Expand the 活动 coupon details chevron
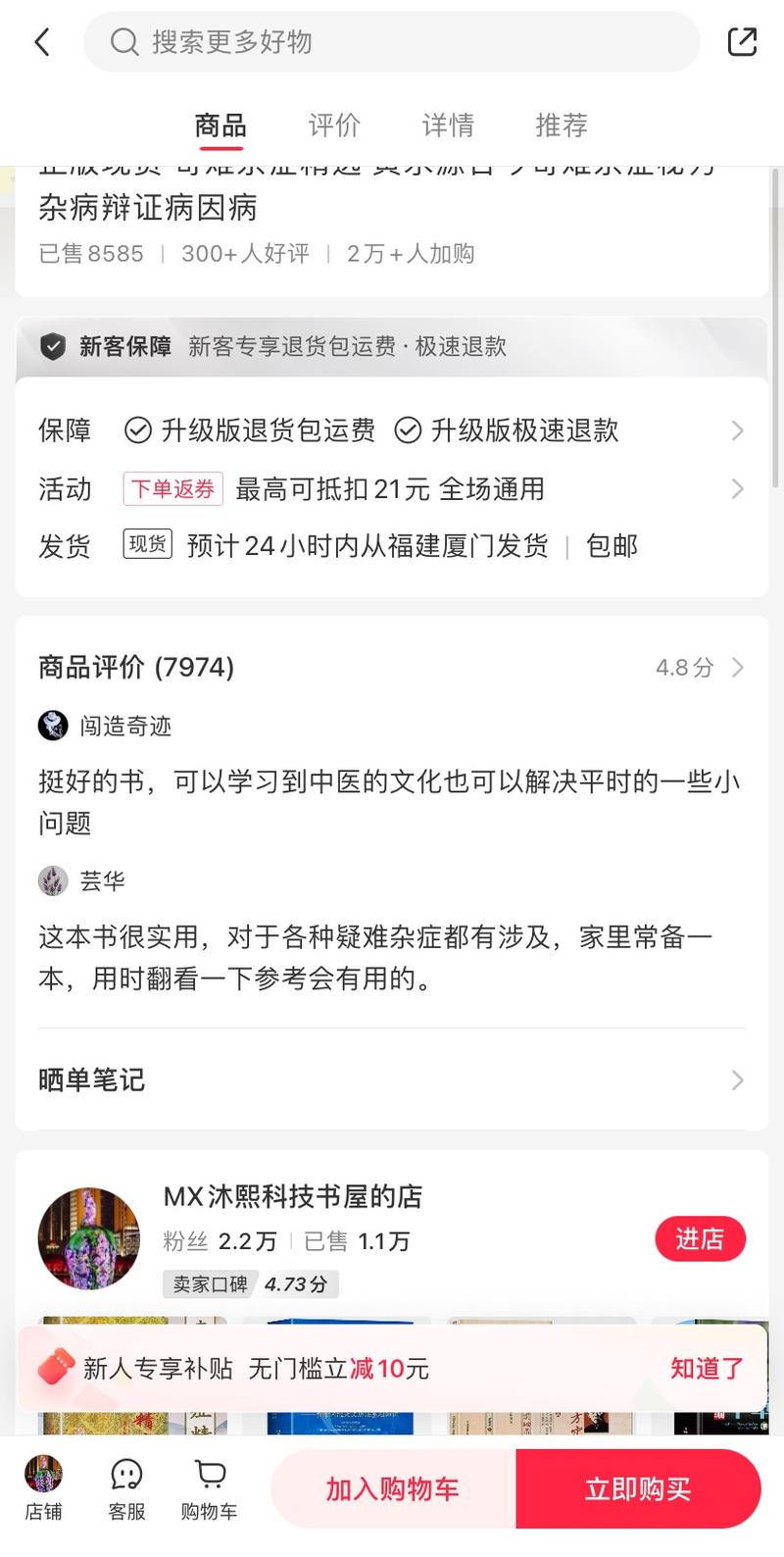784x1557 pixels. point(737,488)
